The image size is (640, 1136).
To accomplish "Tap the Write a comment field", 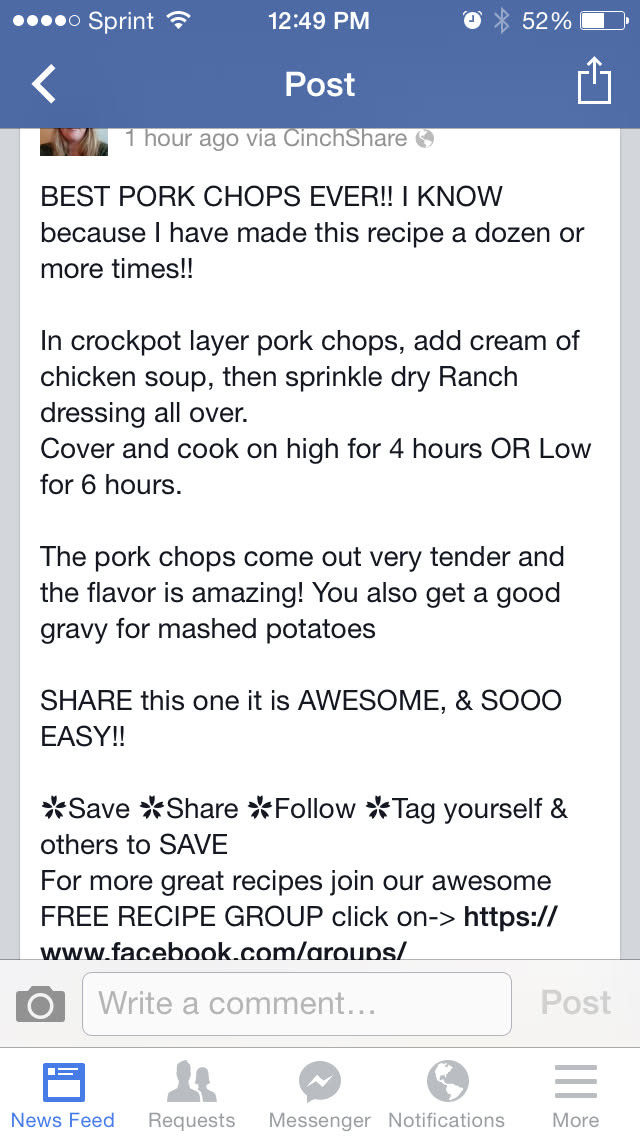I will 297,1003.
